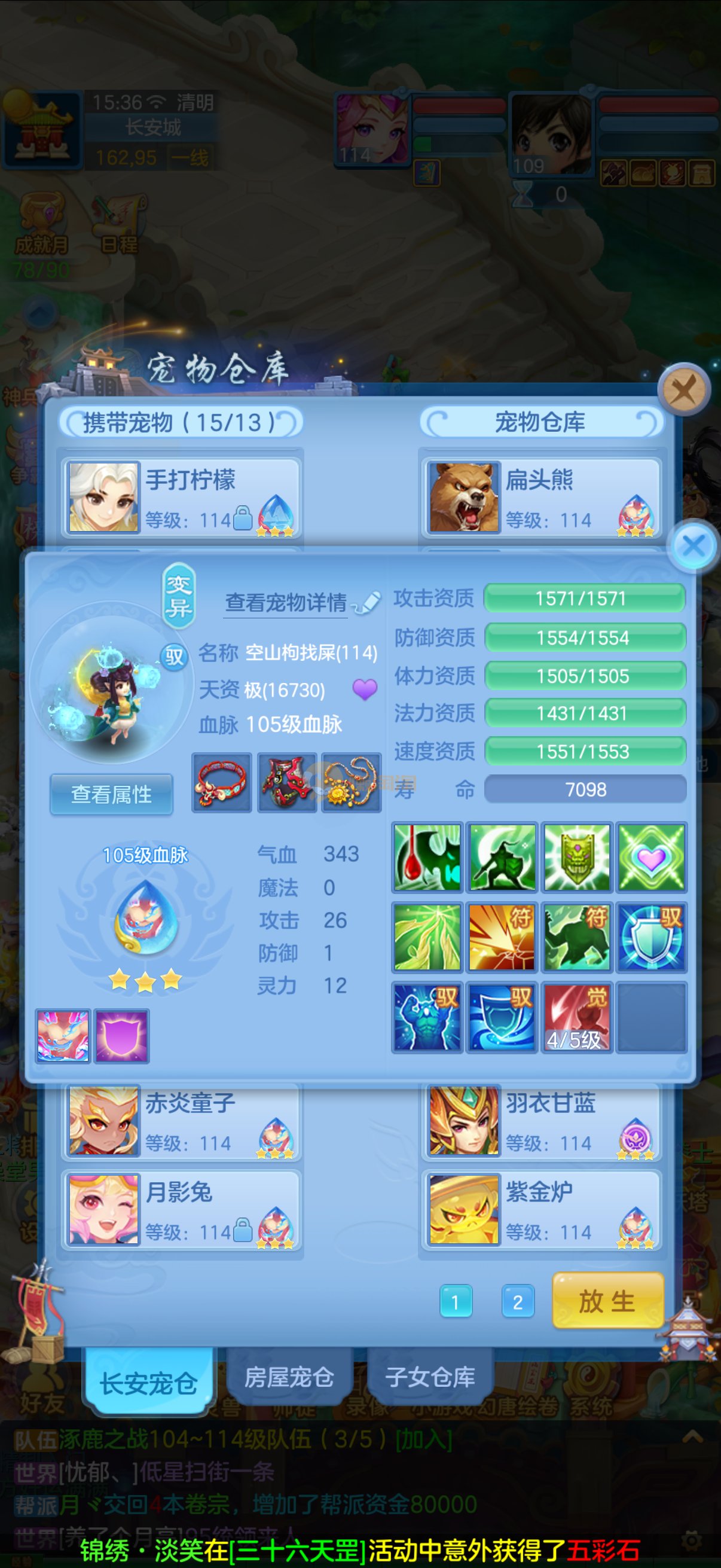Select 羽衣甘蓝 in warehouse
Image resolution: width=721 pixels, height=1568 pixels.
tap(542, 1121)
